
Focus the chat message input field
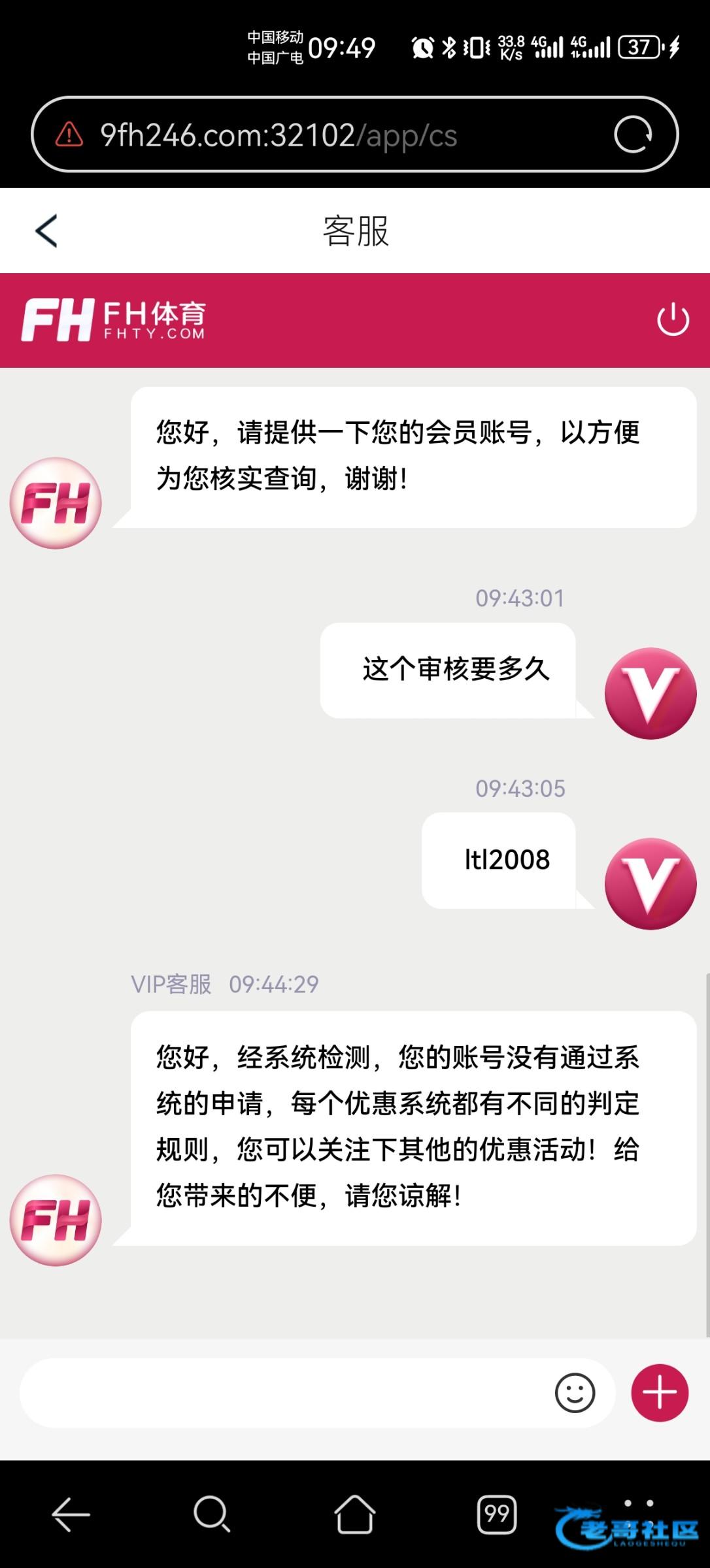point(281,1393)
